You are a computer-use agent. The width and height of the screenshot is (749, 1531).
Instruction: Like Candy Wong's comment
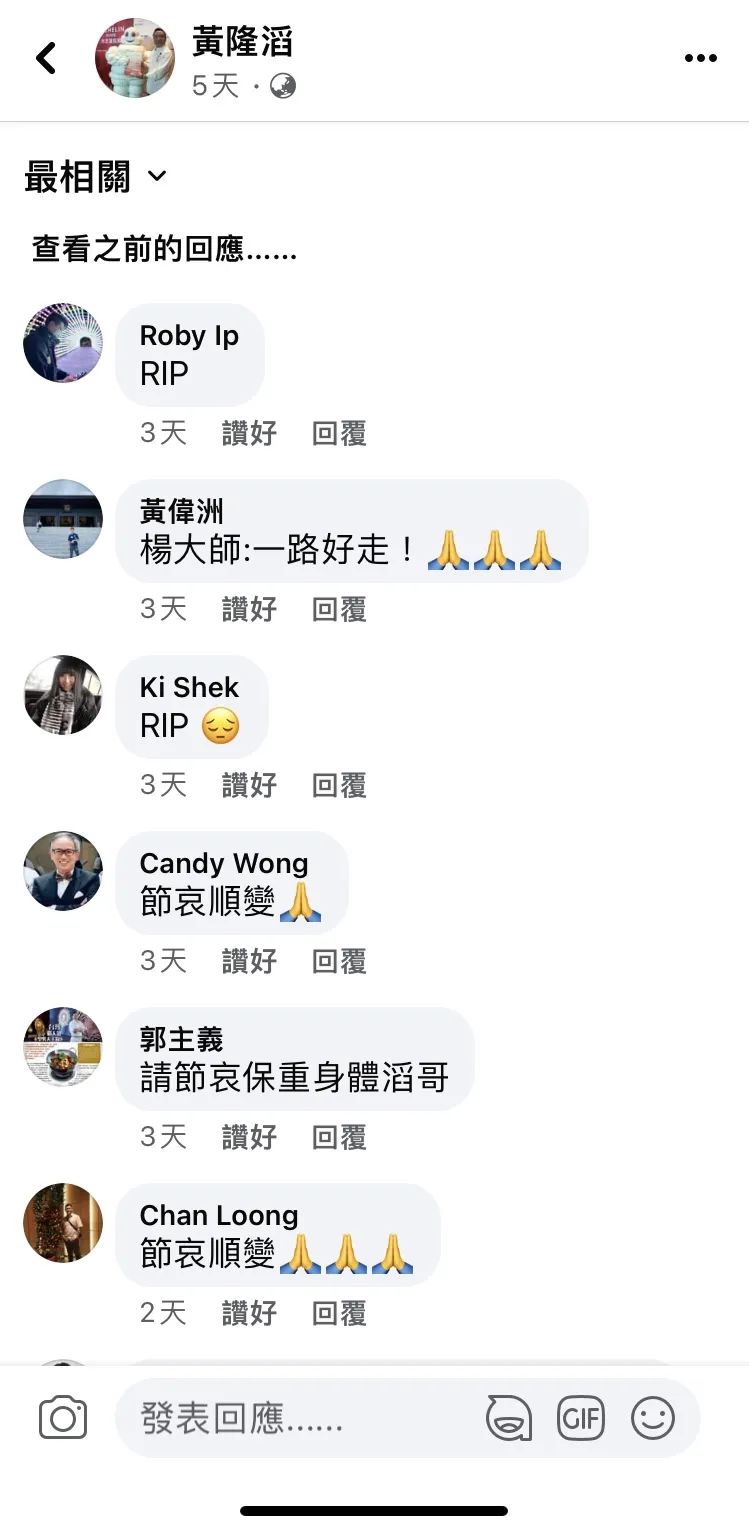tap(249, 961)
